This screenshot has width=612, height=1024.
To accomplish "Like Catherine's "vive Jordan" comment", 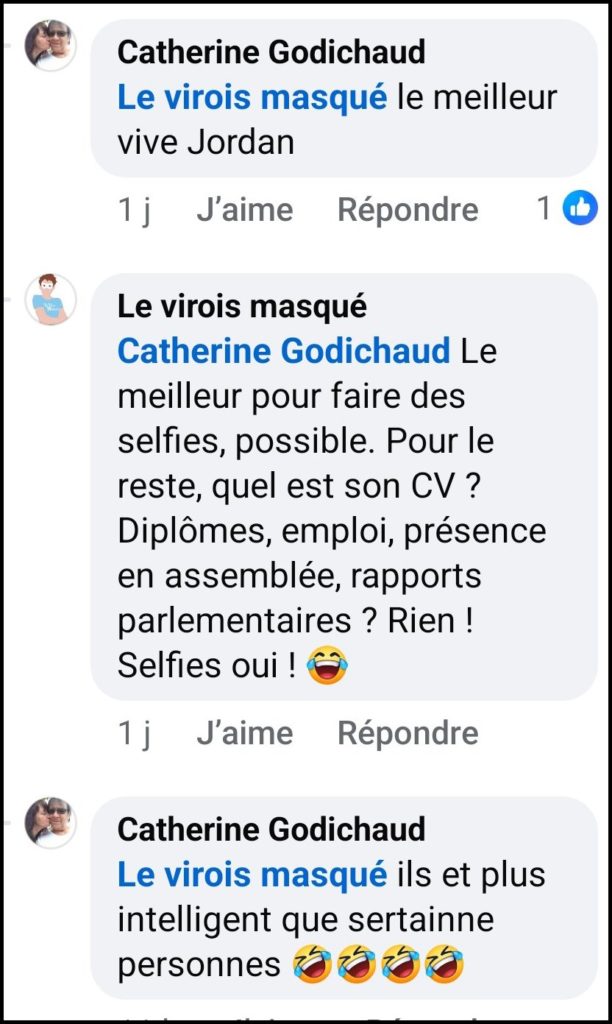I will 244,210.
